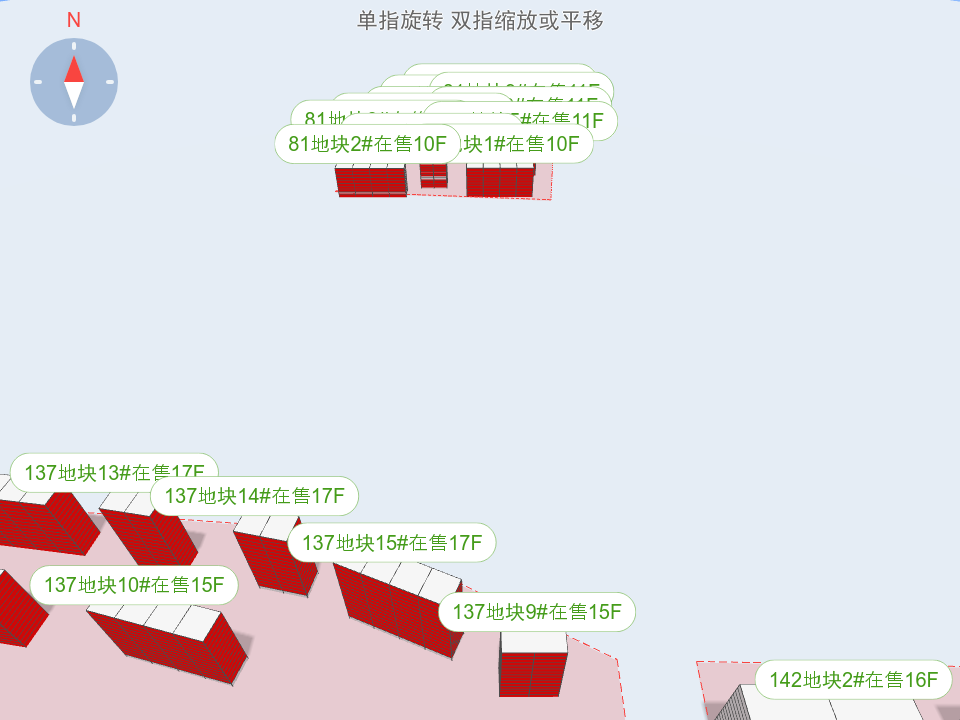Select the 137地块9#在售15F label

(537, 612)
